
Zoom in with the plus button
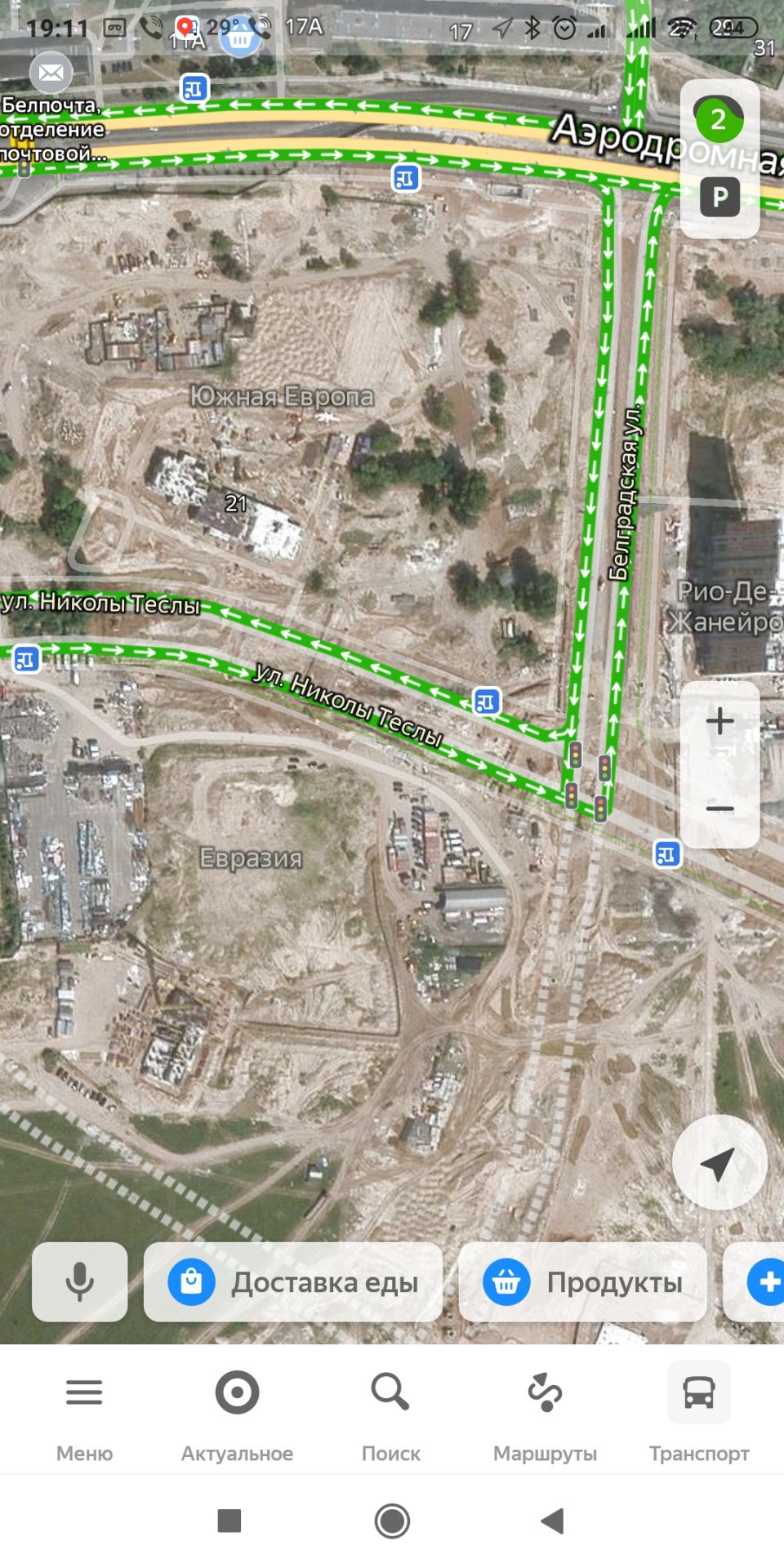coord(719,721)
